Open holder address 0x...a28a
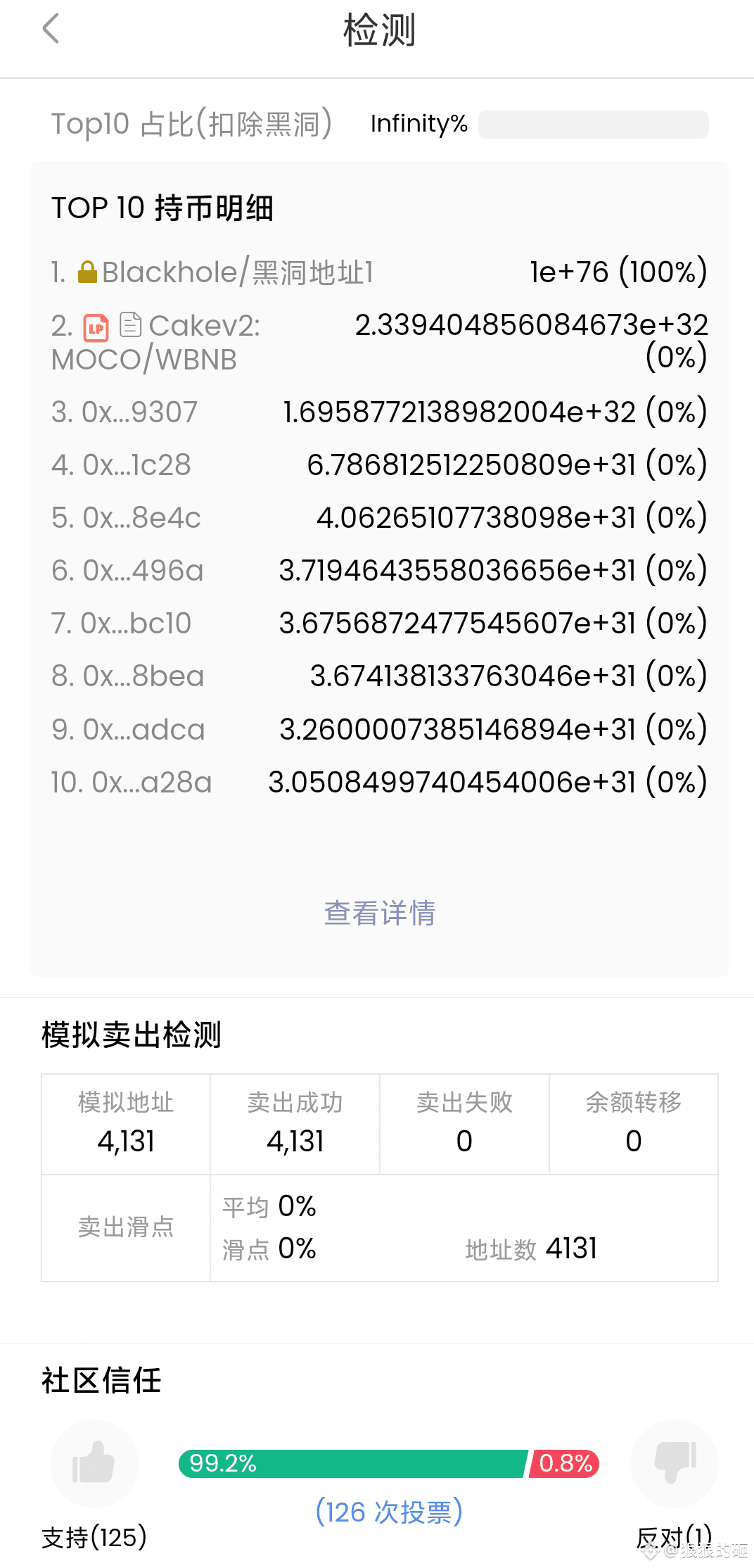This screenshot has height=1568, width=754. [152, 783]
